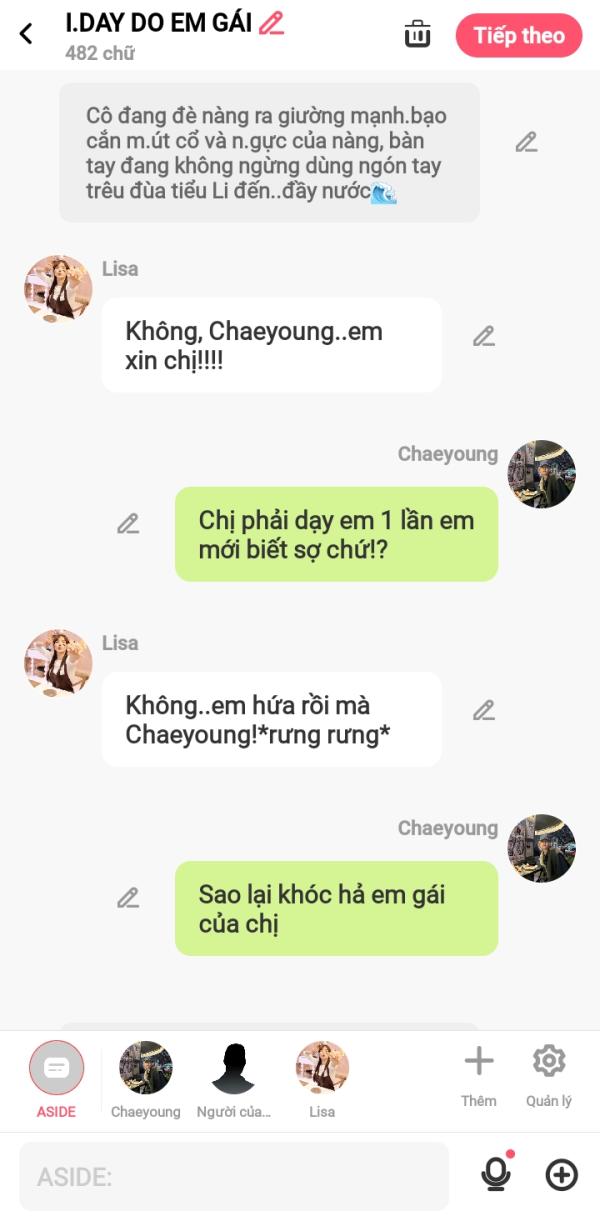
Task: Select Chaeyoung as the speaker
Action: pos(146,1069)
